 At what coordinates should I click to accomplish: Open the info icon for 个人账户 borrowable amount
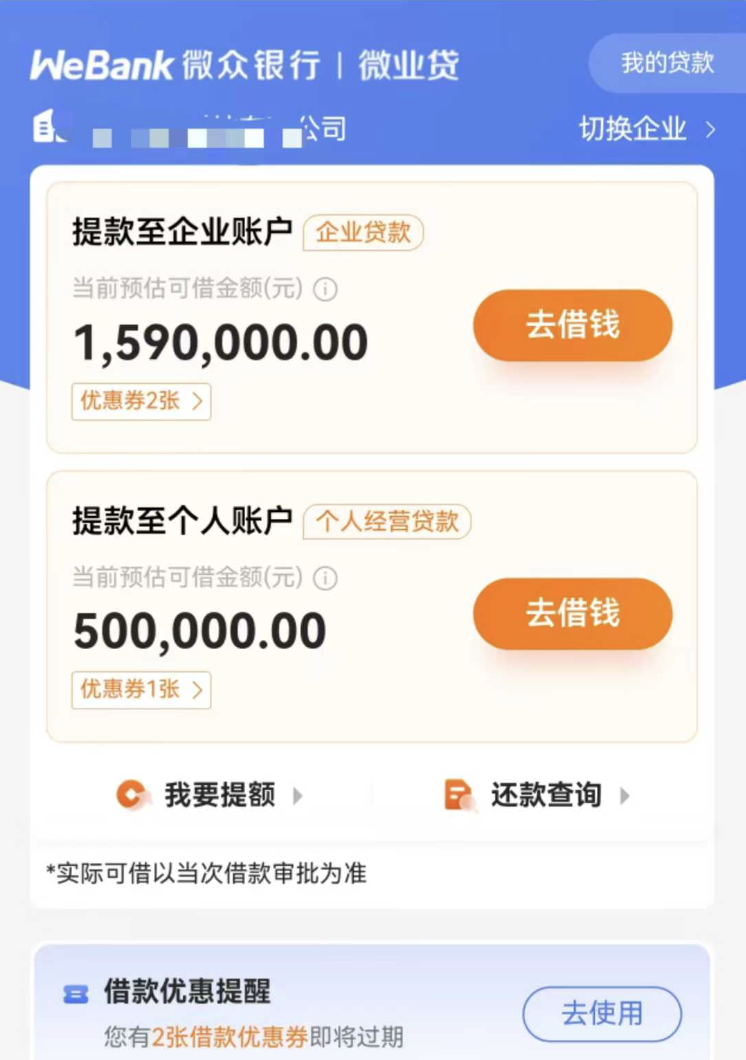click(x=325, y=578)
